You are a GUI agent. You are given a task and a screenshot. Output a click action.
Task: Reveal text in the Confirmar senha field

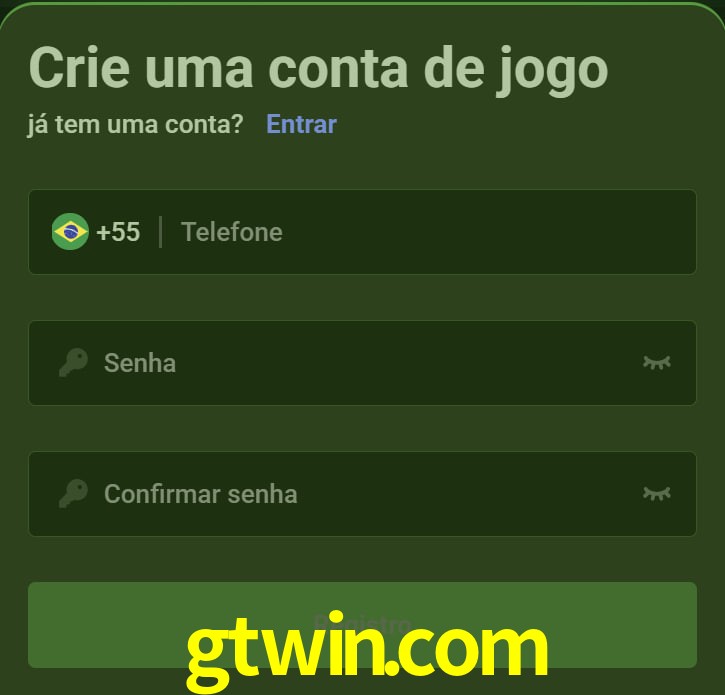coord(656,493)
